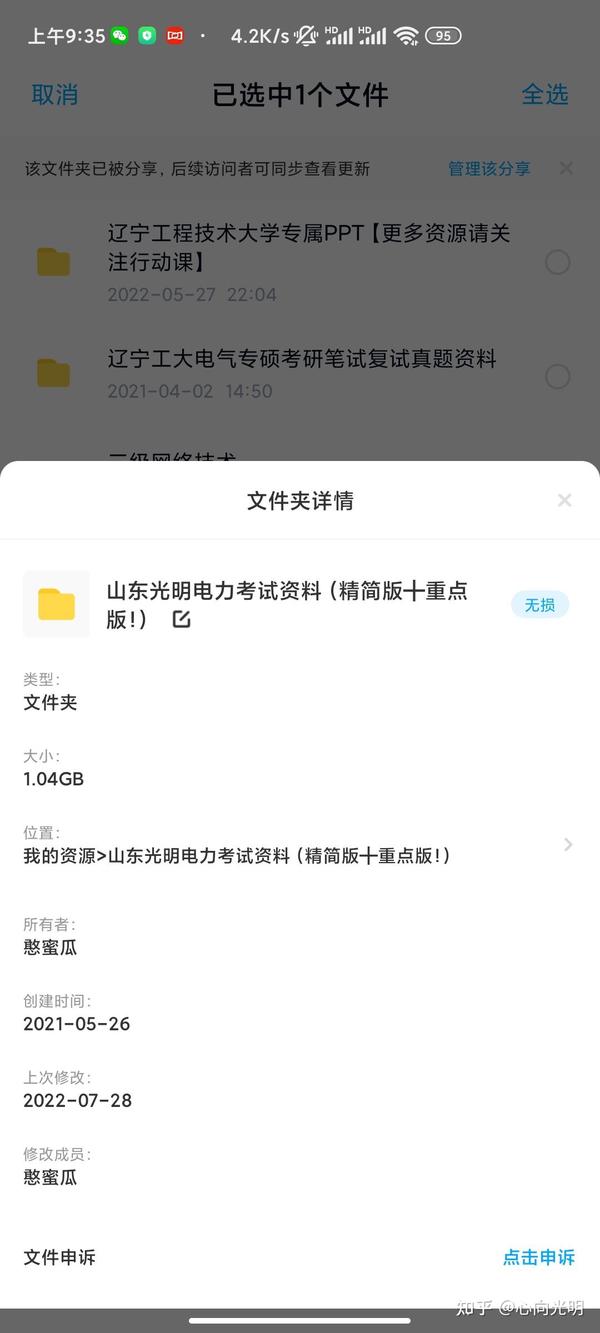Select the 辽宁工大电气专硕考研笔试复试真题资料 folder checkbox
The height and width of the screenshot is (1333, 600).
click(557, 376)
